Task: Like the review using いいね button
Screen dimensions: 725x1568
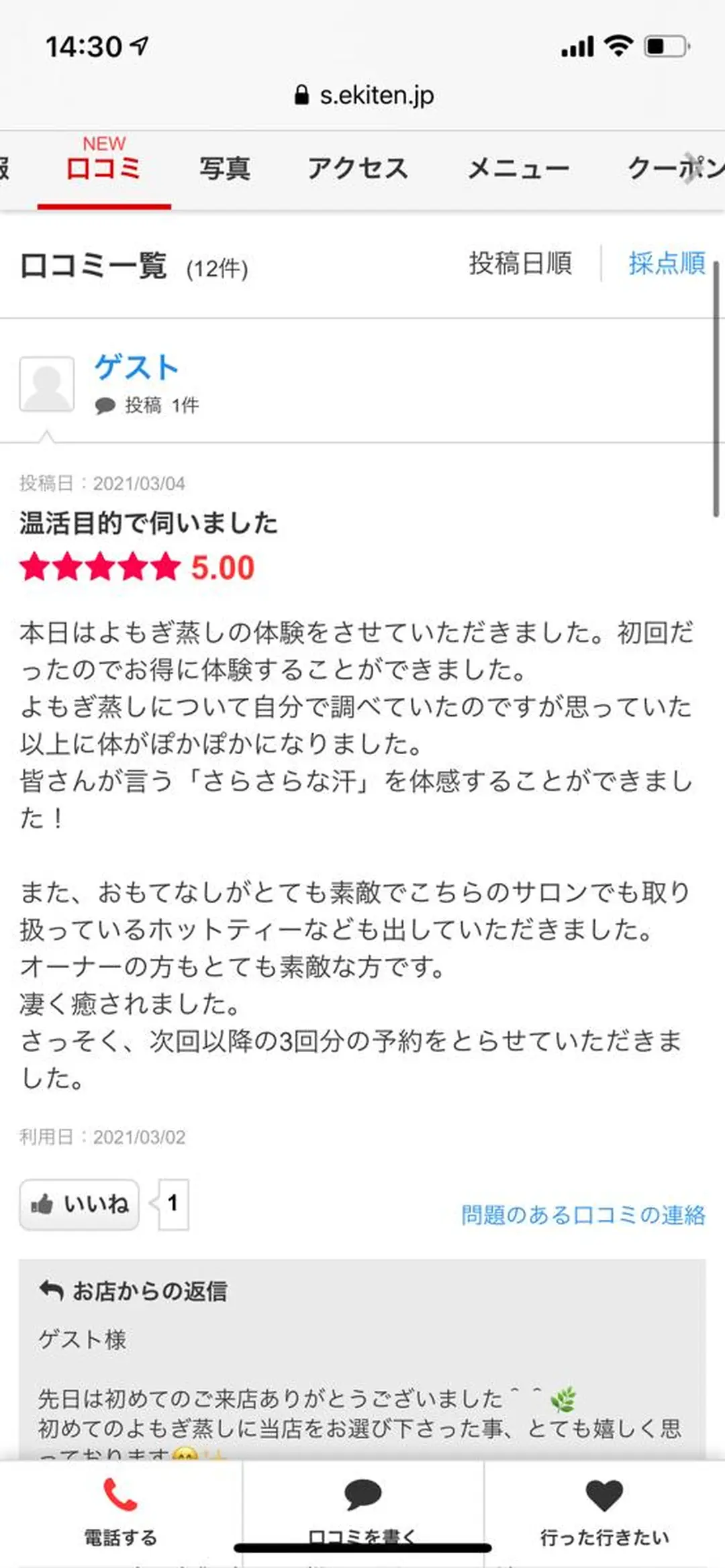Action: coord(79,1204)
